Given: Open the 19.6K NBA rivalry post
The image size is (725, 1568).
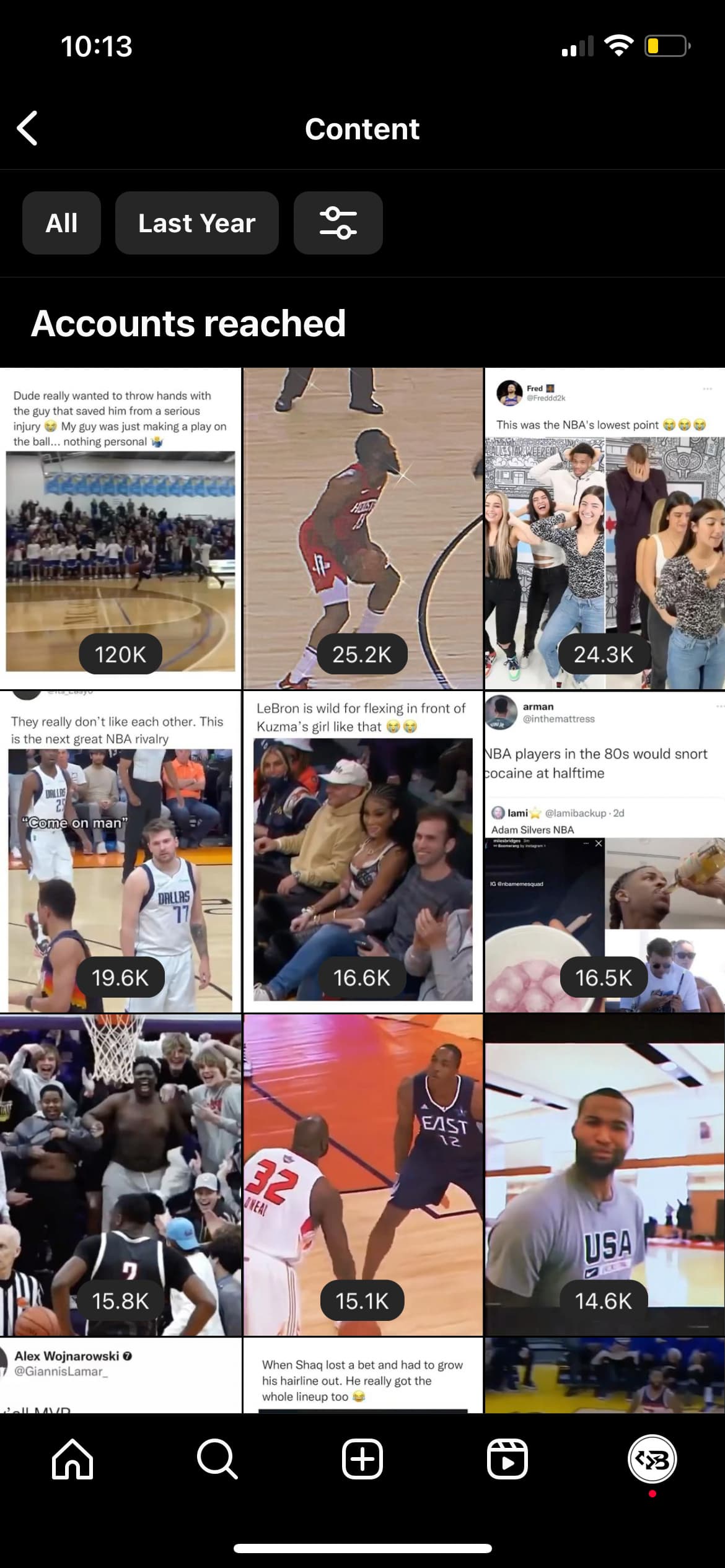Looking at the screenshot, I should tap(120, 852).
